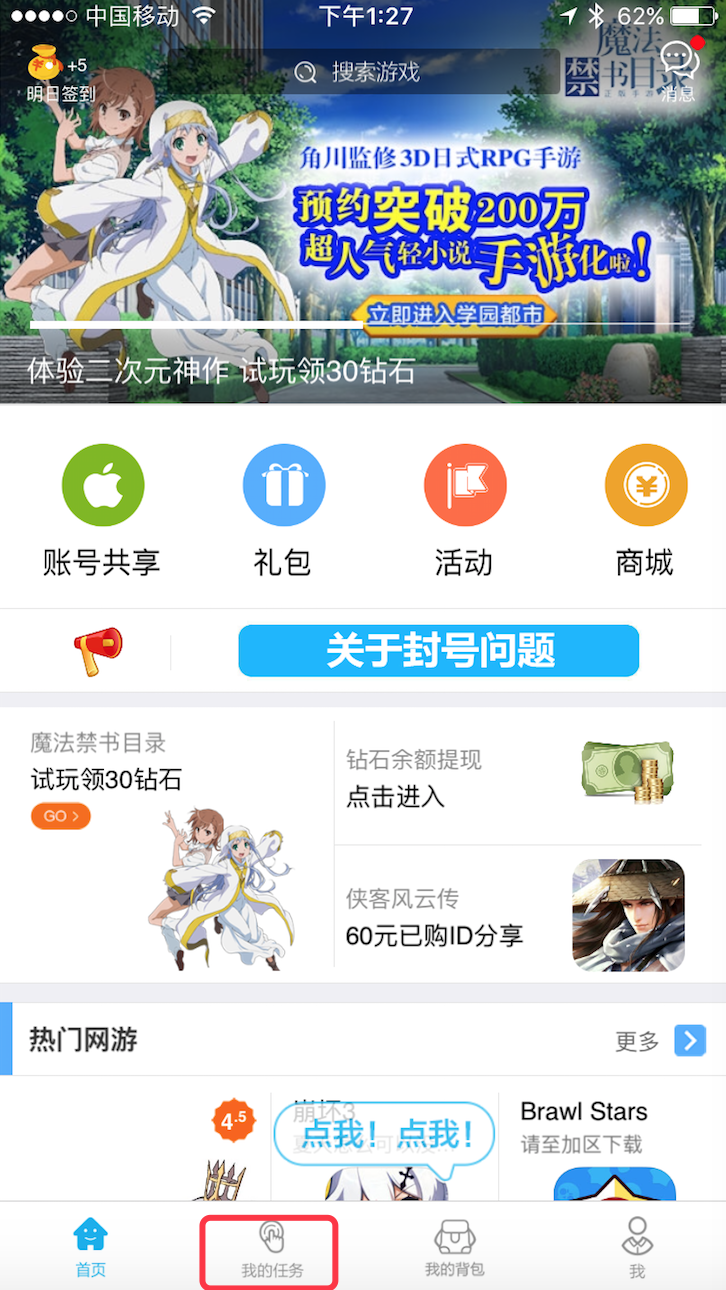Tap the 关于封号问题 announcement button
Screen dimensions: 726x1290
(438, 651)
